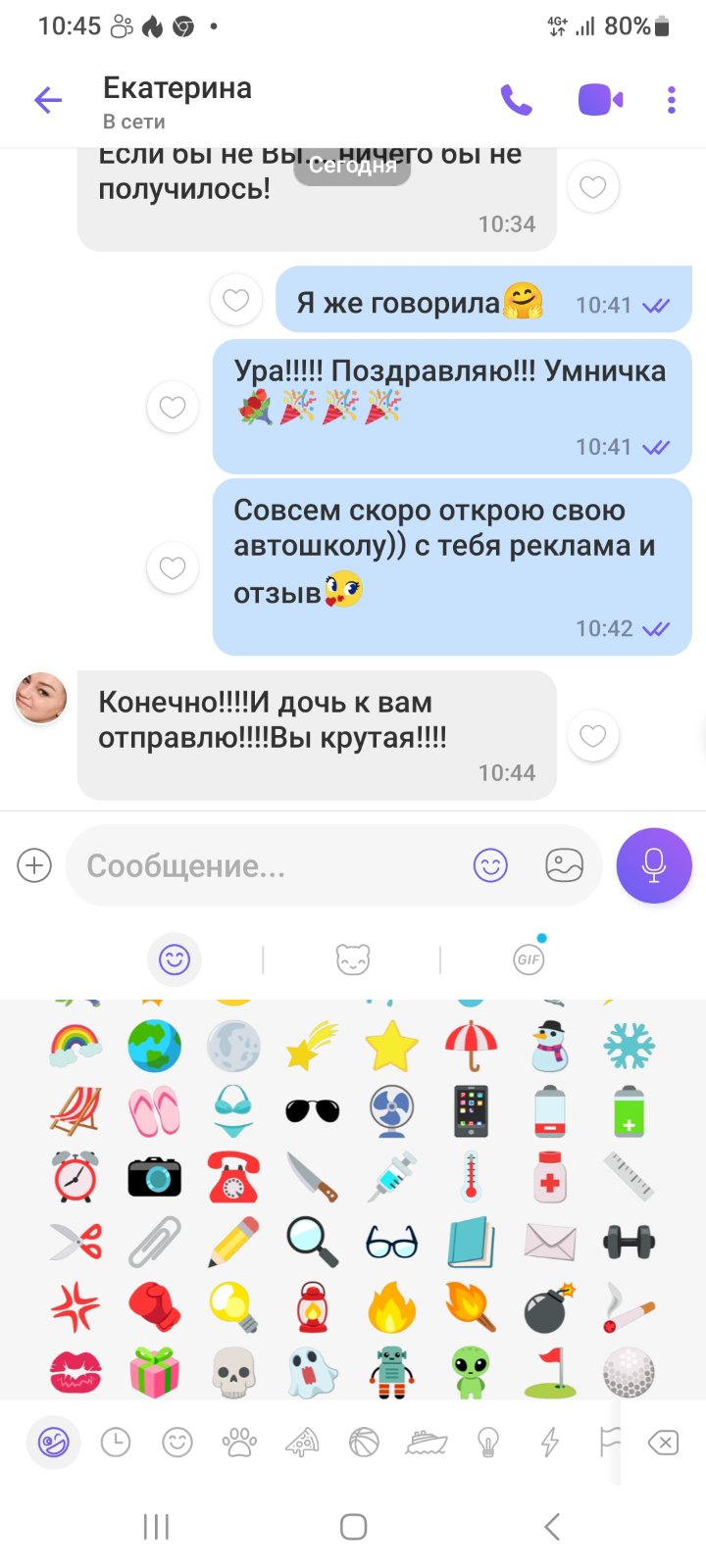Tap the system home button
The height and width of the screenshot is (1568, 706).
(353, 1526)
